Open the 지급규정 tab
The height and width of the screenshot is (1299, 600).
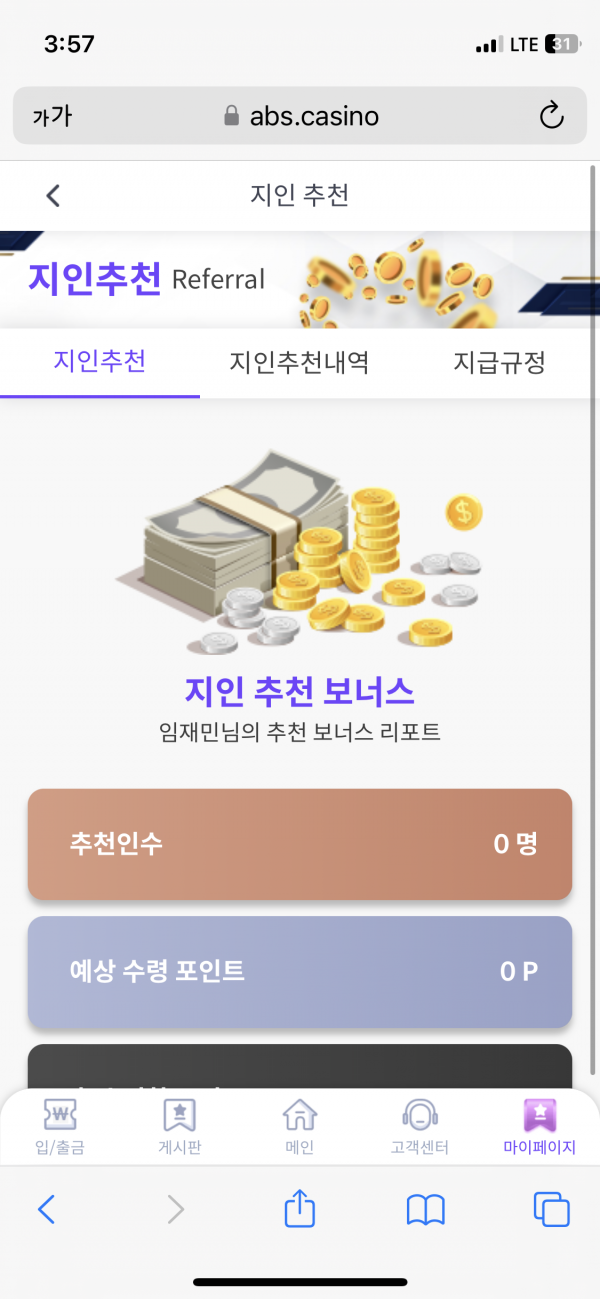[499, 362]
